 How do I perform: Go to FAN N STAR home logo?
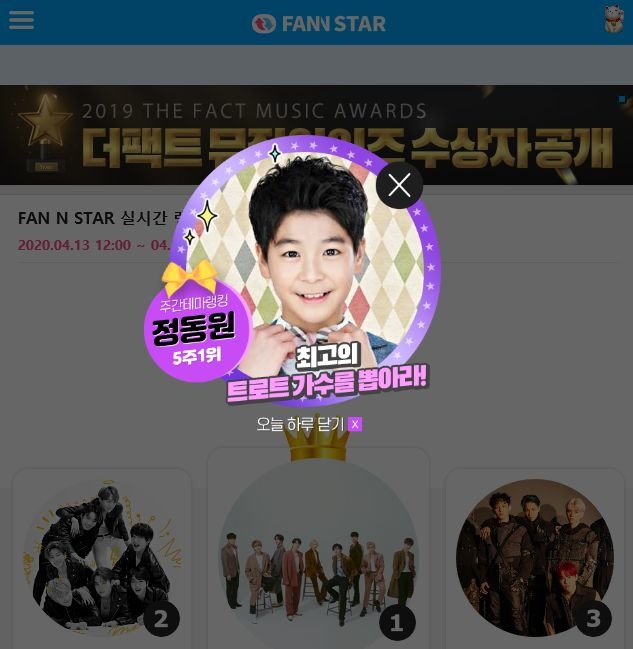[x=318, y=23]
